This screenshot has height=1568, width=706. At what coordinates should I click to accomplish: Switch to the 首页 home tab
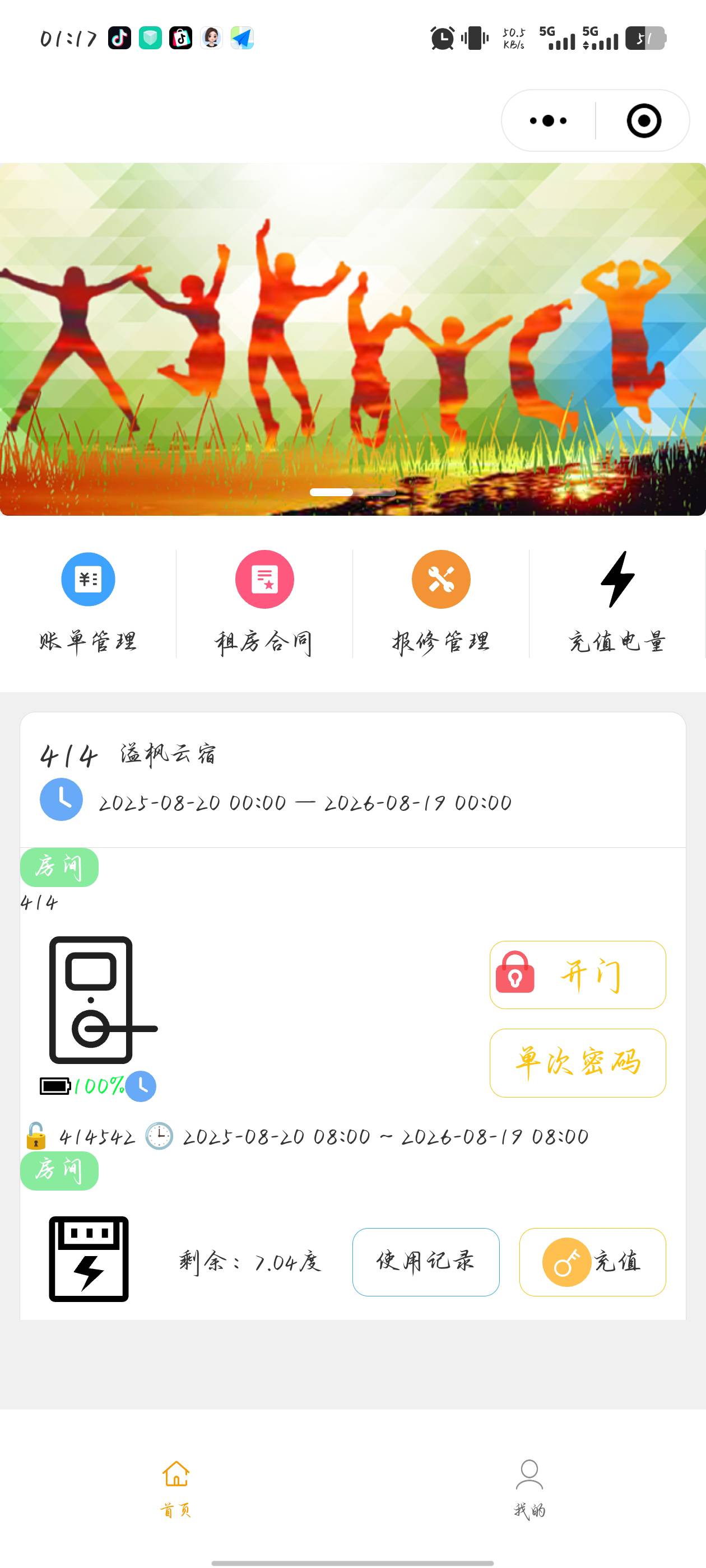176,1488
